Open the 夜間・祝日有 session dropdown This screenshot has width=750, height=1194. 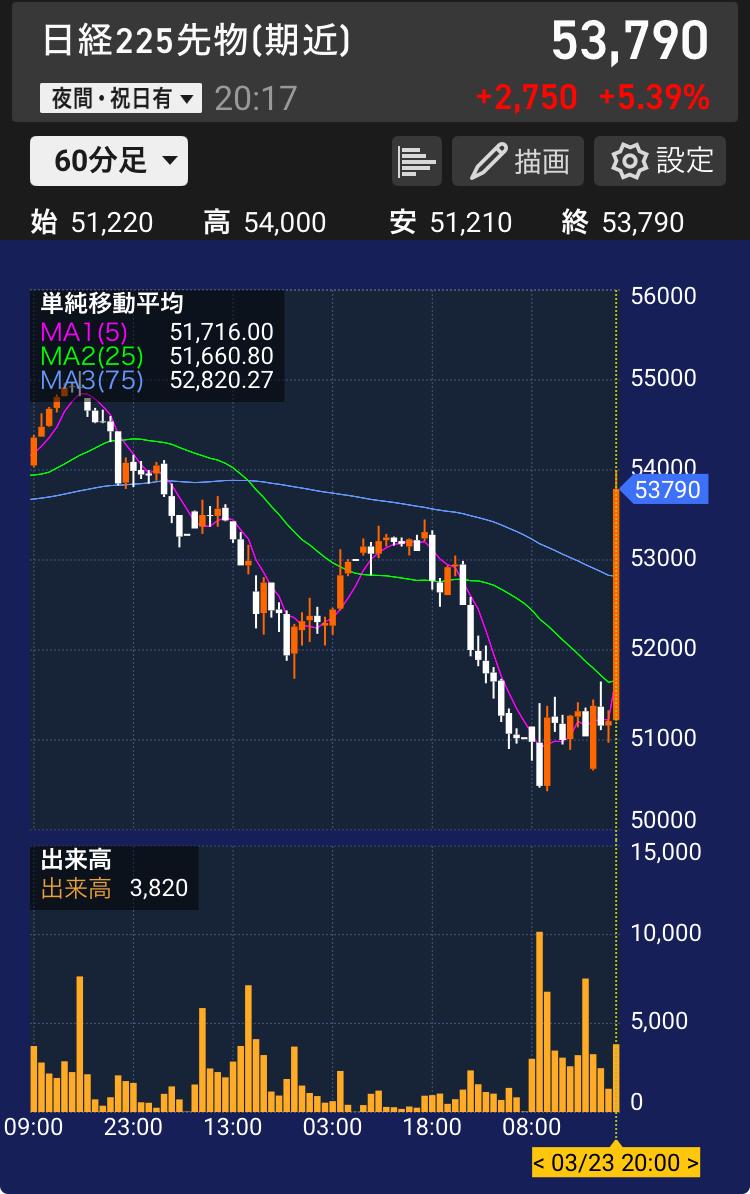tap(121, 98)
